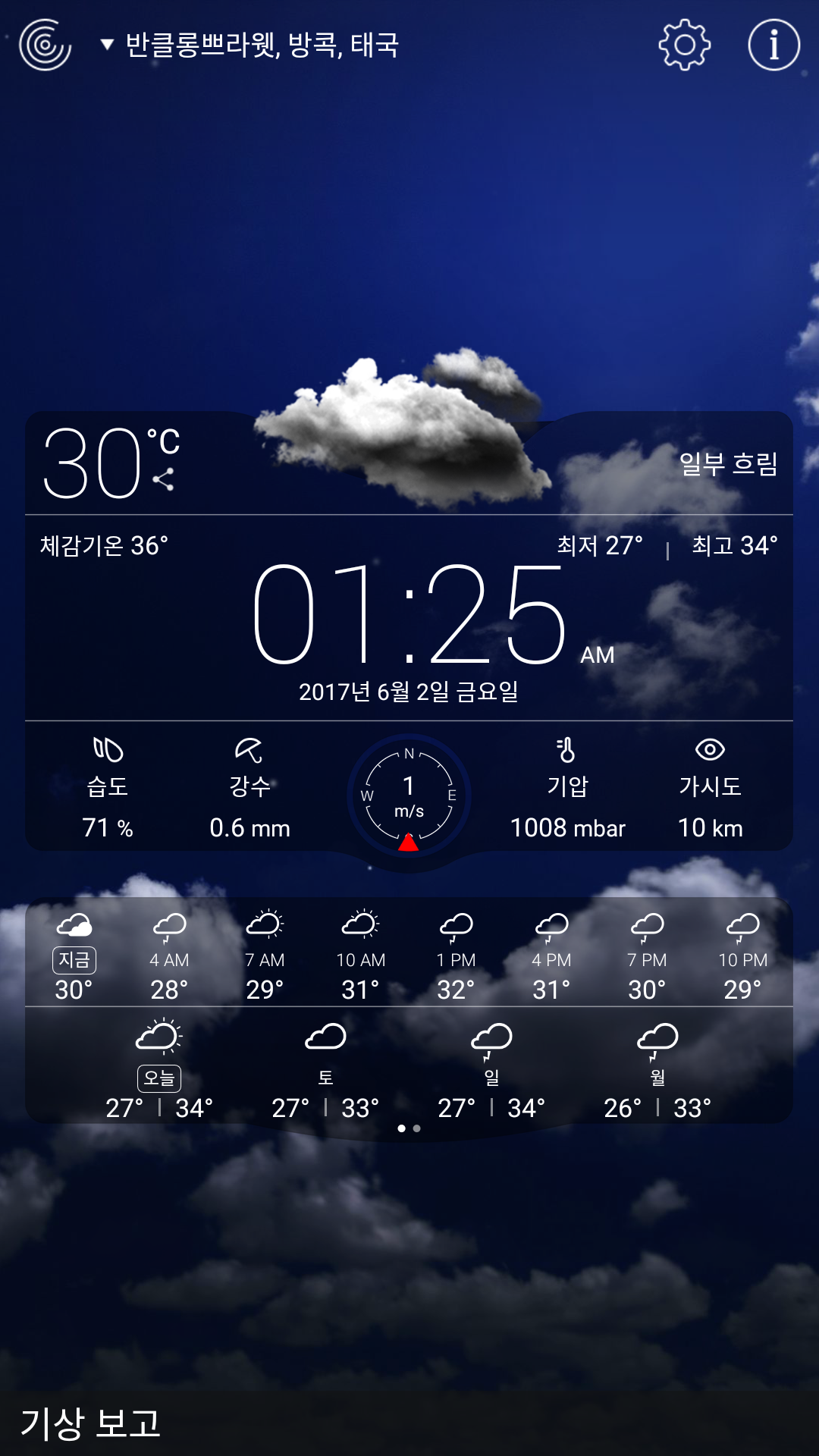Image resolution: width=819 pixels, height=1456 pixels.
Task: Expand the 반클롱쁘라웻 location dropdown
Action: (250, 45)
